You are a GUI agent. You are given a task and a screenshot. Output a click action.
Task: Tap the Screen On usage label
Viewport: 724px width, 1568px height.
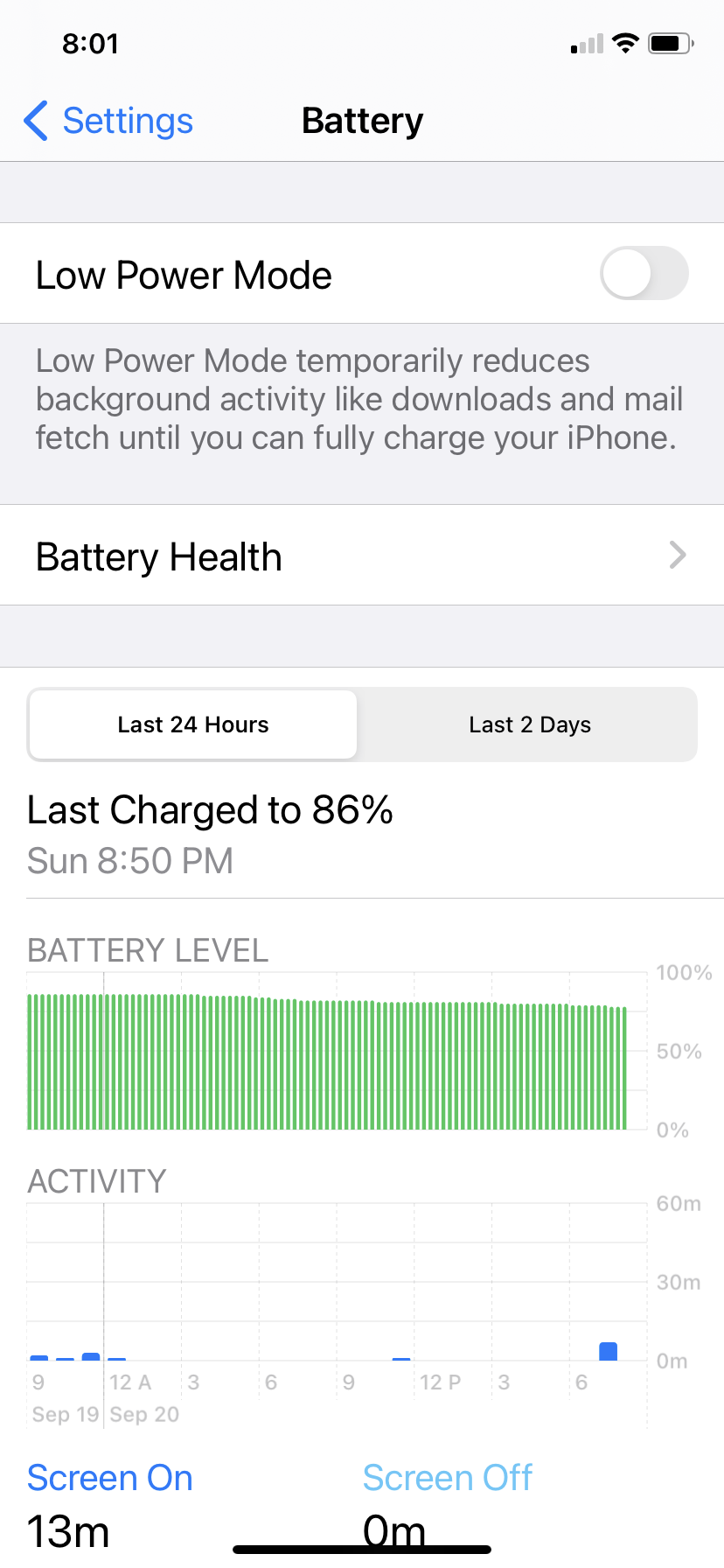(110, 1478)
